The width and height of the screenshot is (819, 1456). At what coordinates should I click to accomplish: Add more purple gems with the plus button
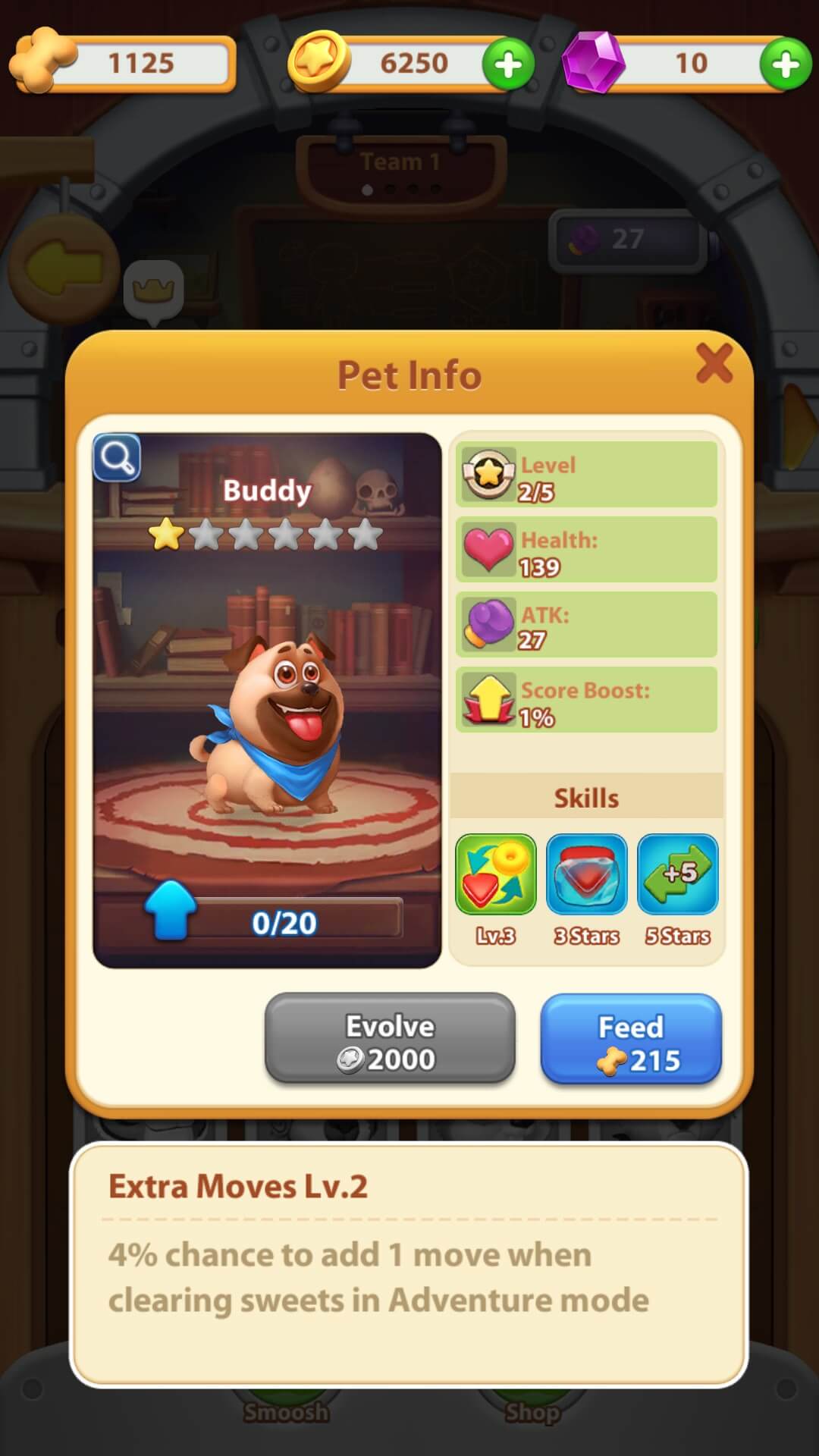click(x=785, y=65)
